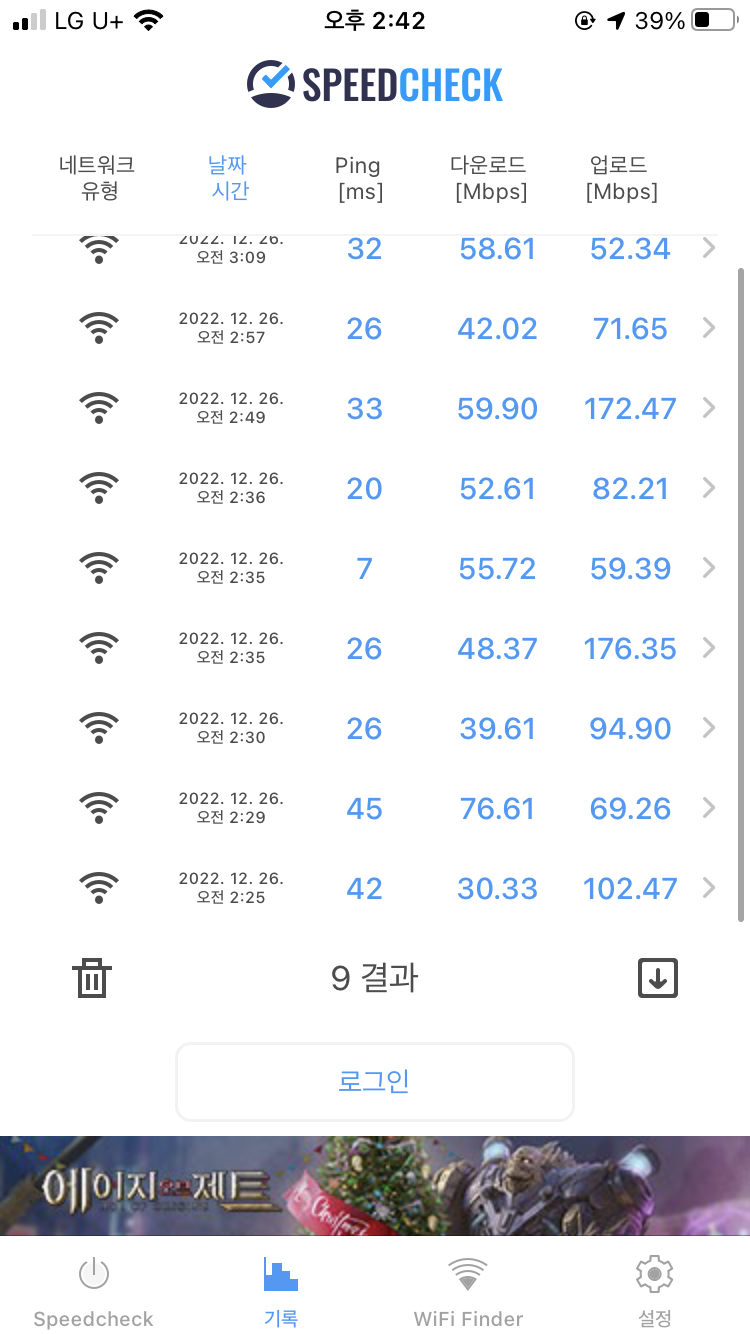
Task: Open the WiFi Finder tab
Action: (467, 1292)
